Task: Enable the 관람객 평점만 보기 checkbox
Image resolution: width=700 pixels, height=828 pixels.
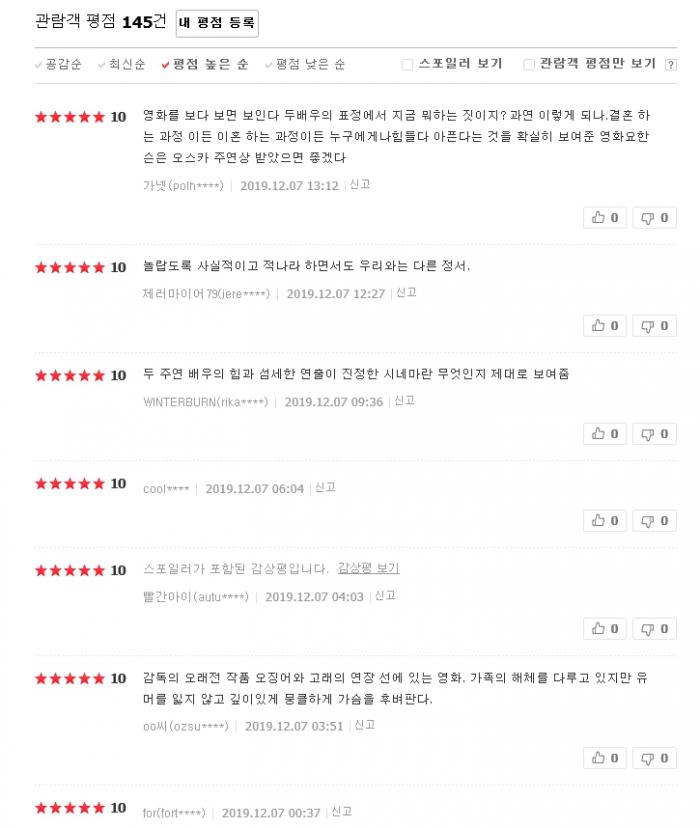Action: (529, 64)
